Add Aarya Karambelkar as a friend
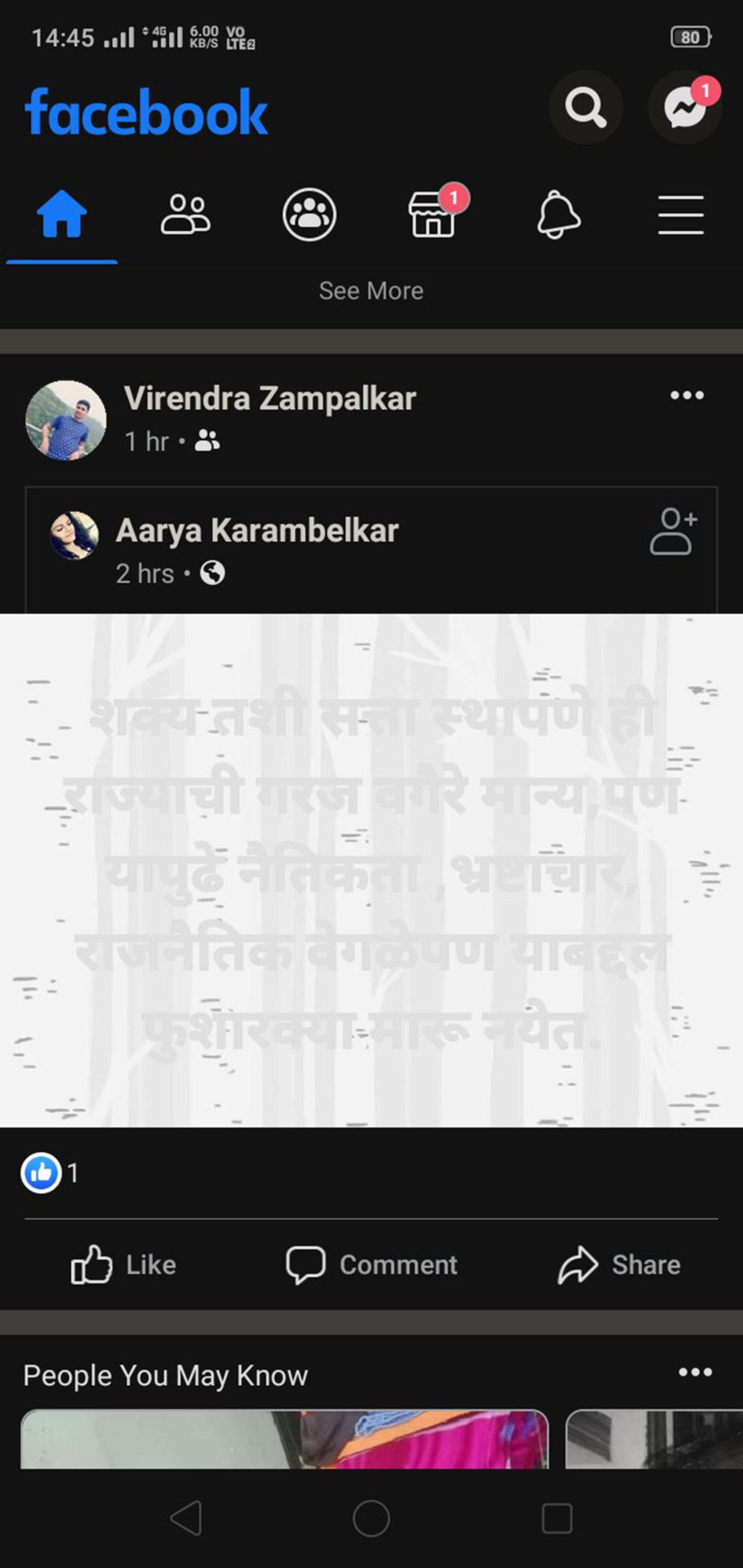 pos(672,534)
